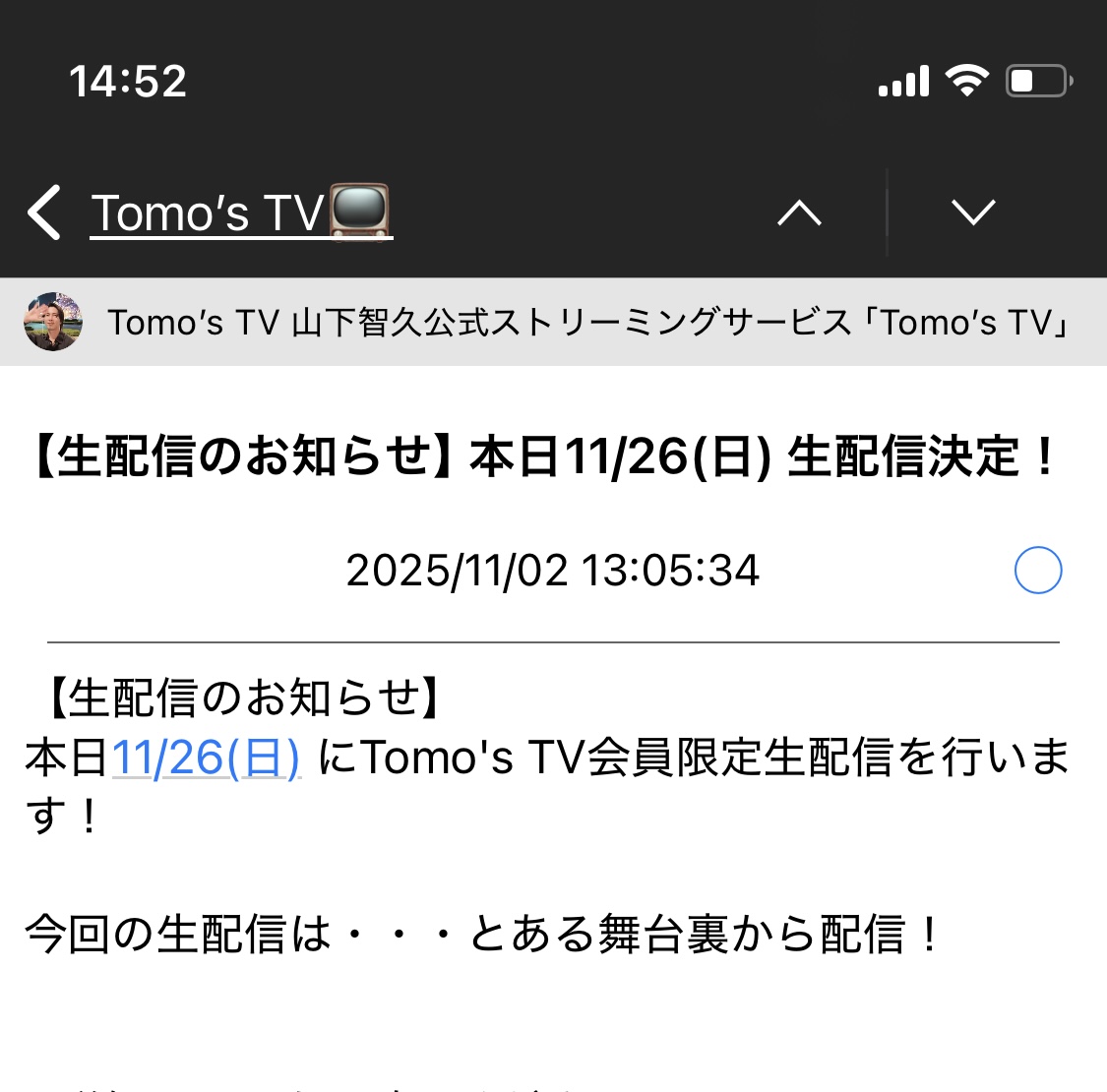Open the Tomo's TV header title link
The width and height of the screenshot is (1107, 1092).
point(241,212)
